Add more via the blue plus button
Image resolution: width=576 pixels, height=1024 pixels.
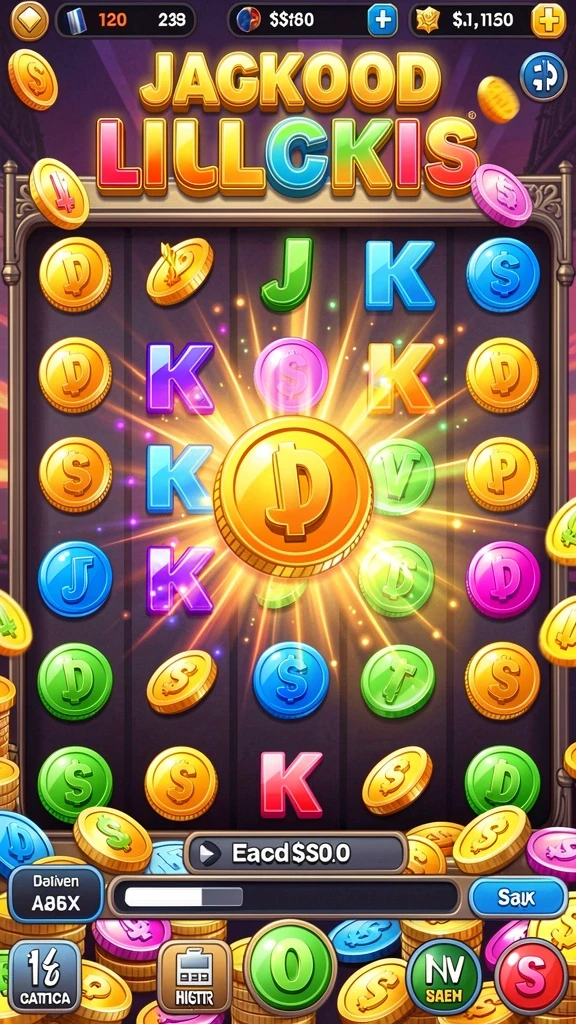pos(382,20)
